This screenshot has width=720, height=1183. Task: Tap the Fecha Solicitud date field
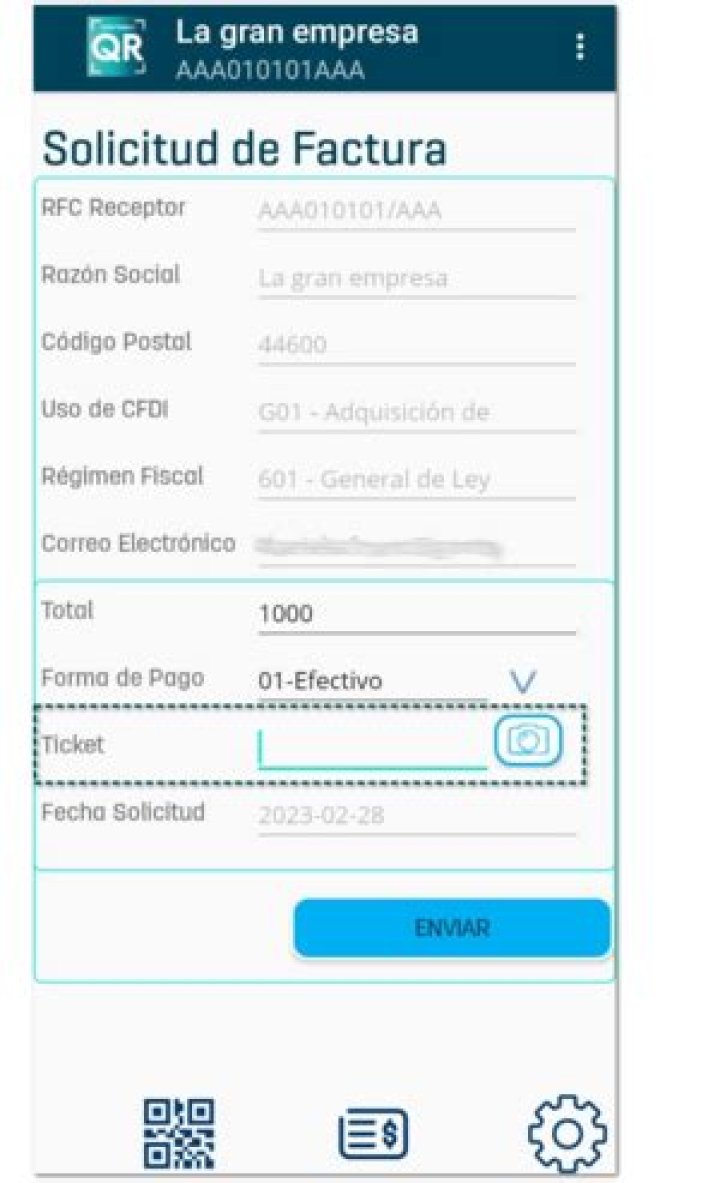[x=415, y=816]
